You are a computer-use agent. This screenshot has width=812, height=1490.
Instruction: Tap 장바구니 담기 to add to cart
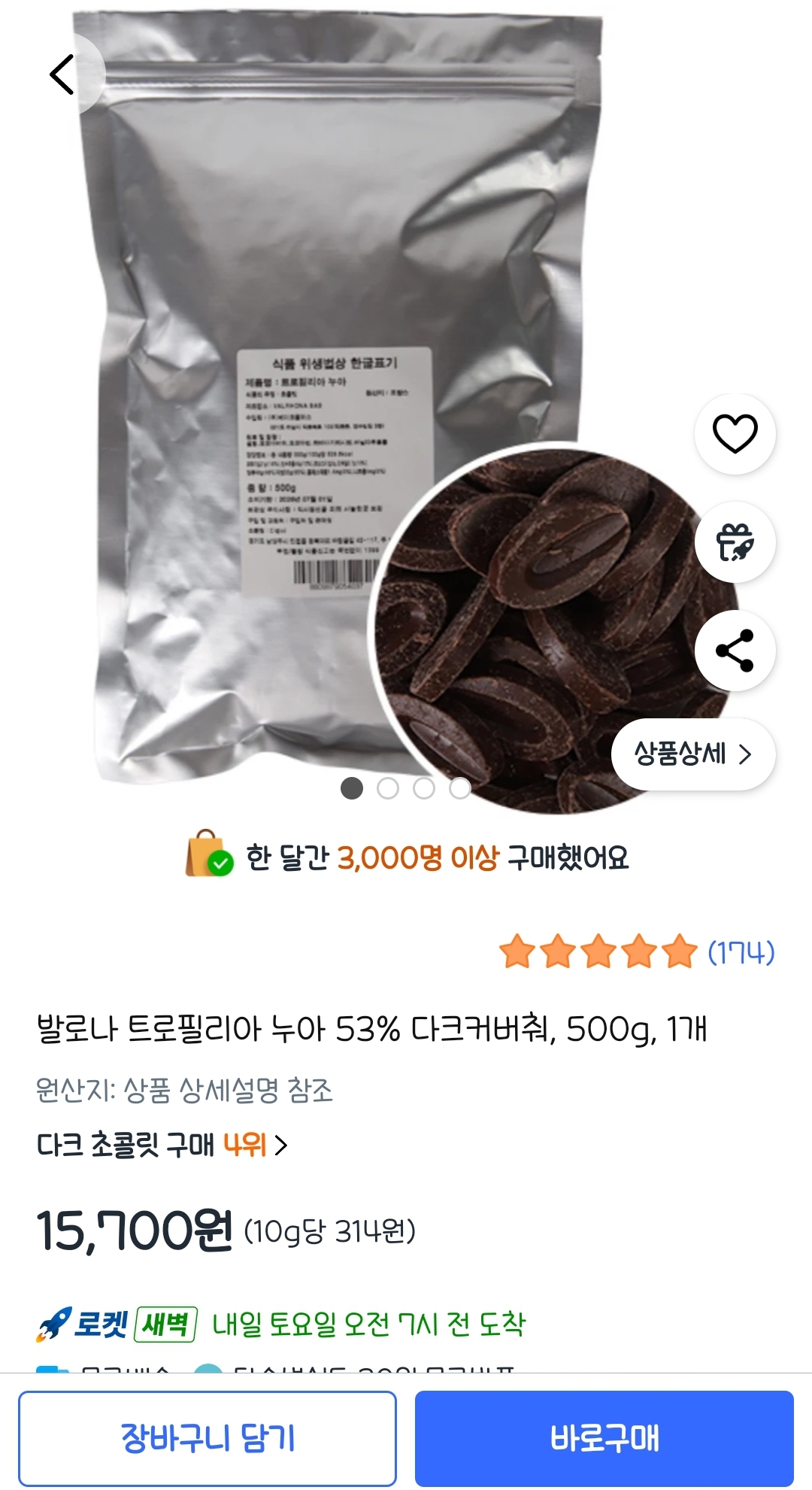(208, 1438)
